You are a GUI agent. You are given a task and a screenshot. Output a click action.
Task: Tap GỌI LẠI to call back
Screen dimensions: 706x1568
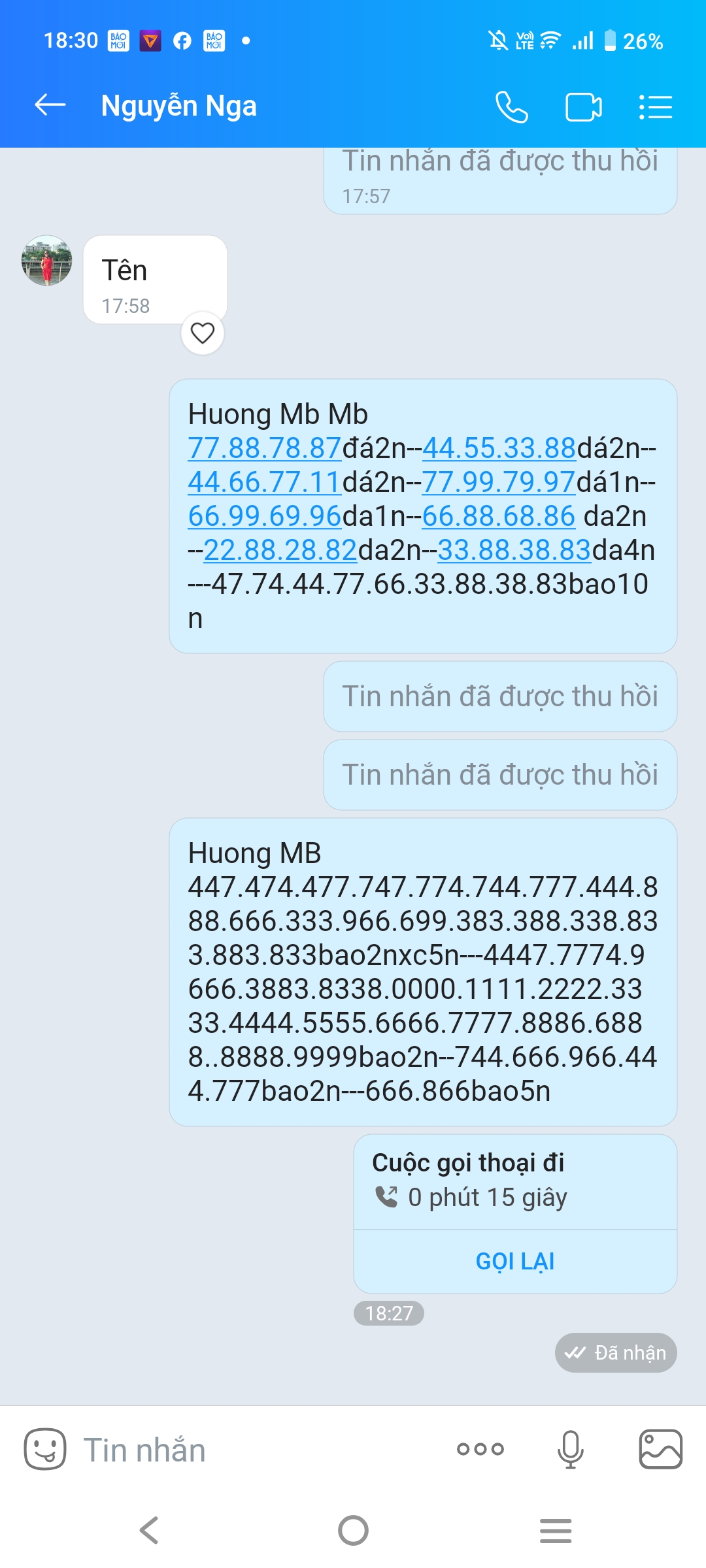(515, 1261)
